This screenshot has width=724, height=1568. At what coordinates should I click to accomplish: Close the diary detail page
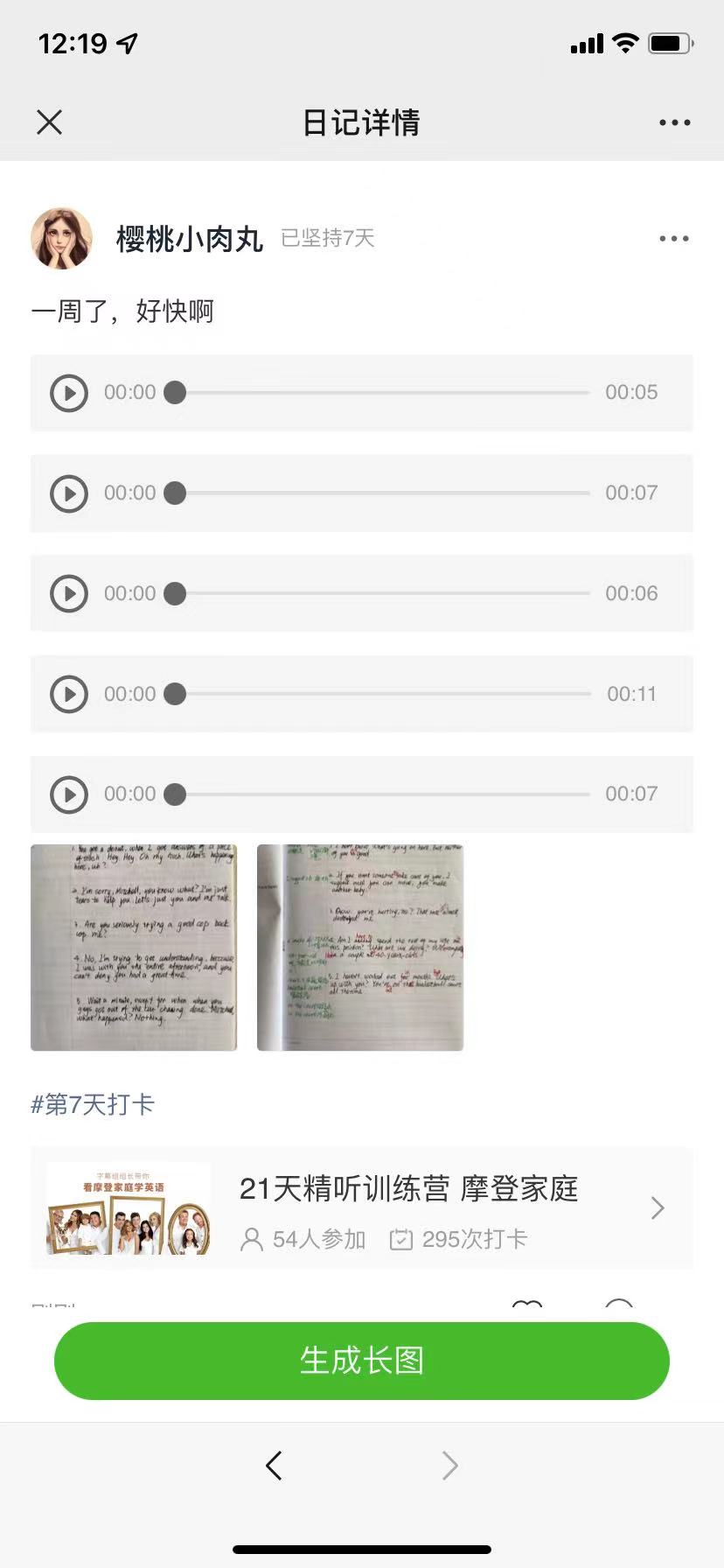[x=50, y=122]
